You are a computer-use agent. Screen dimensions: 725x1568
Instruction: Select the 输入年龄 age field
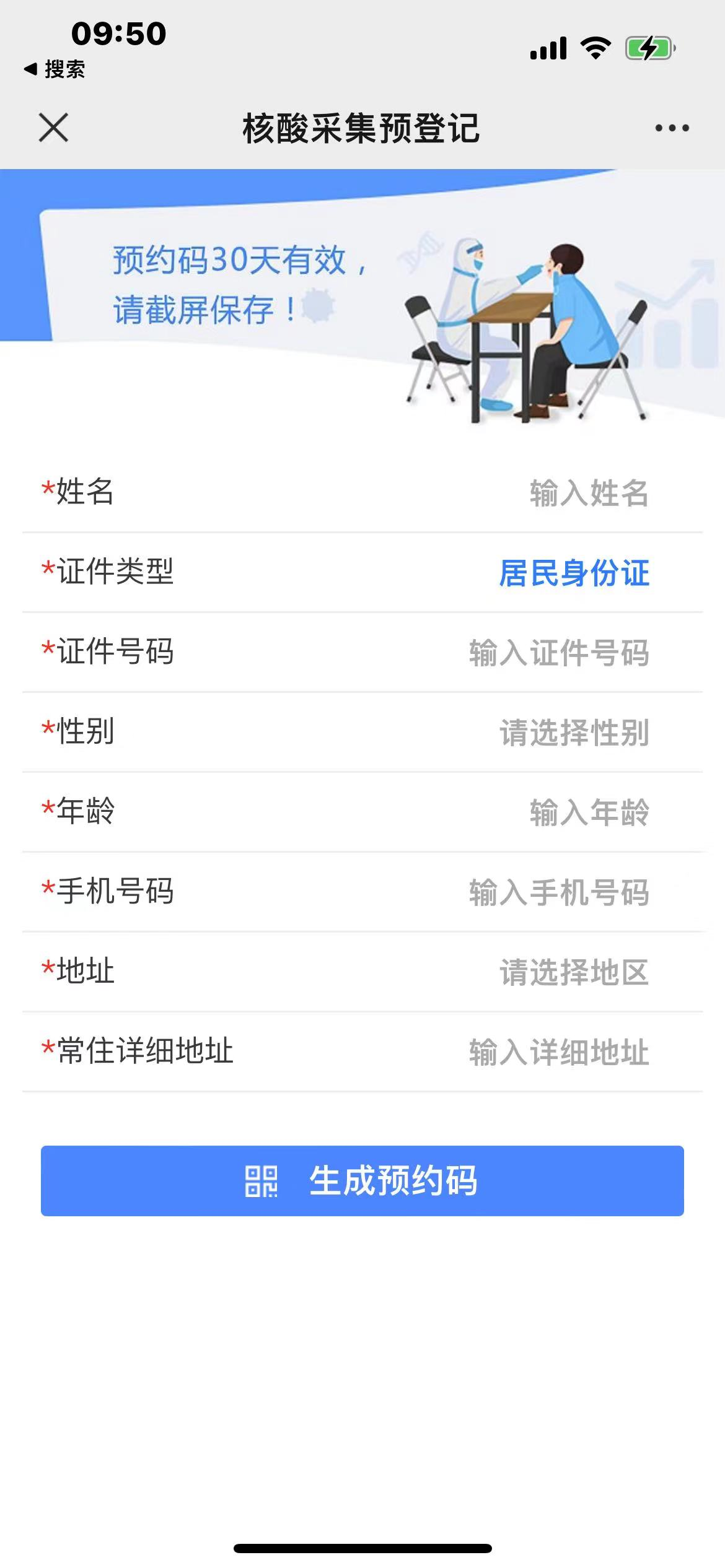pyautogui.click(x=589, y=812)
